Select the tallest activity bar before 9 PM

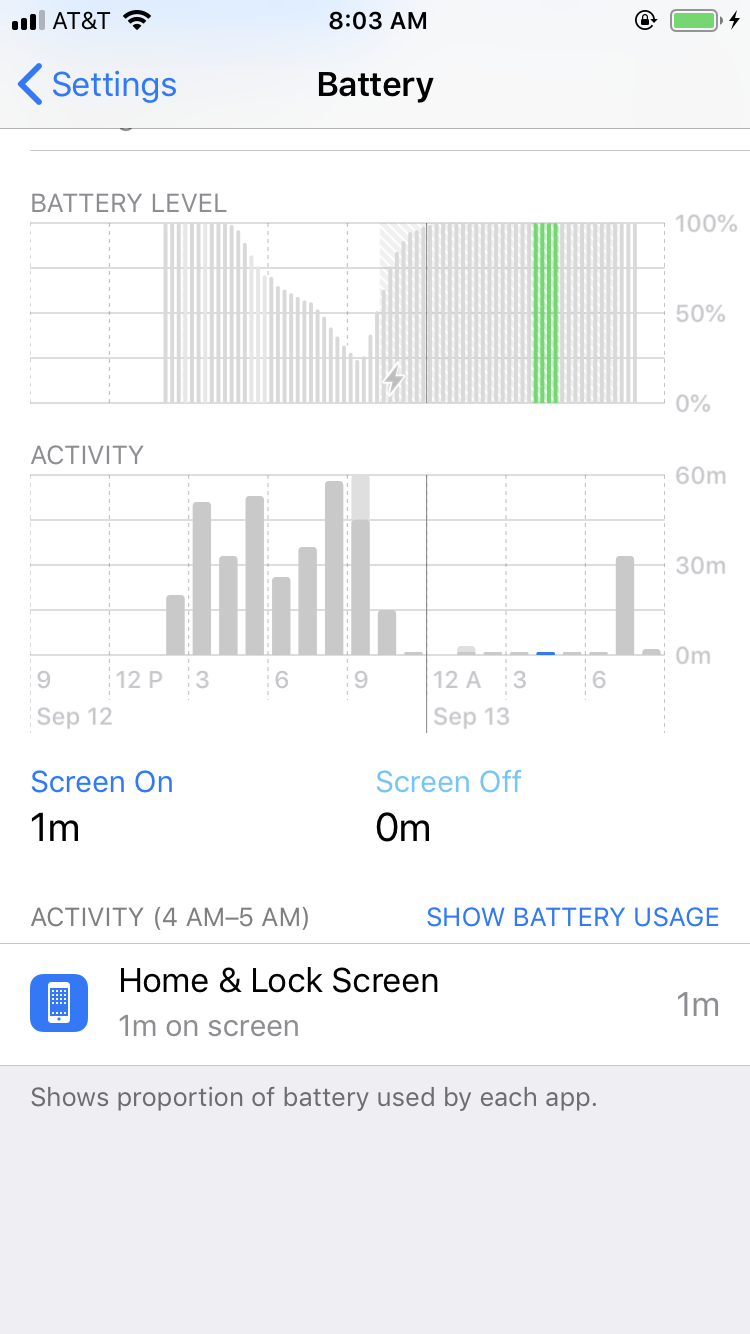point(335,568)
